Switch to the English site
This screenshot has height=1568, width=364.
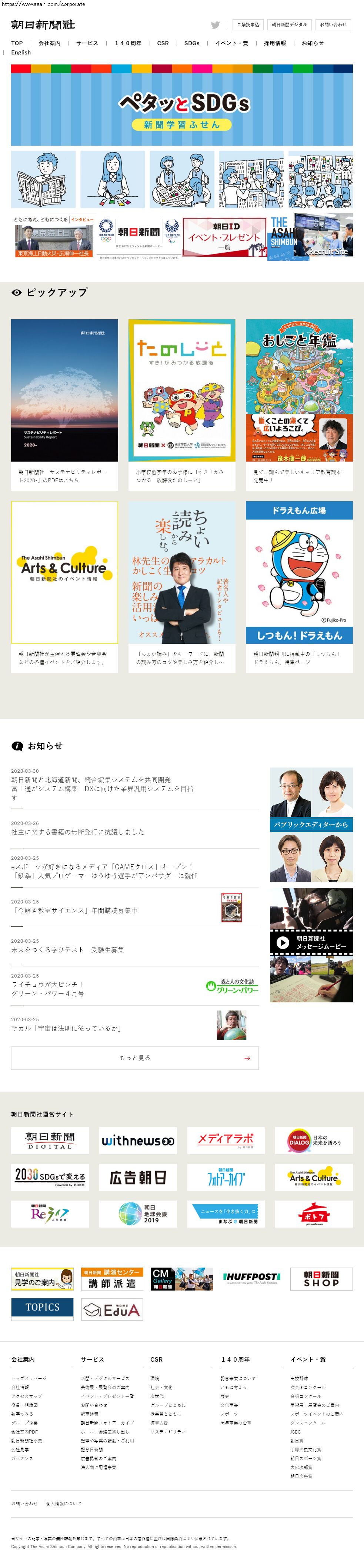(x=21, y=52)
